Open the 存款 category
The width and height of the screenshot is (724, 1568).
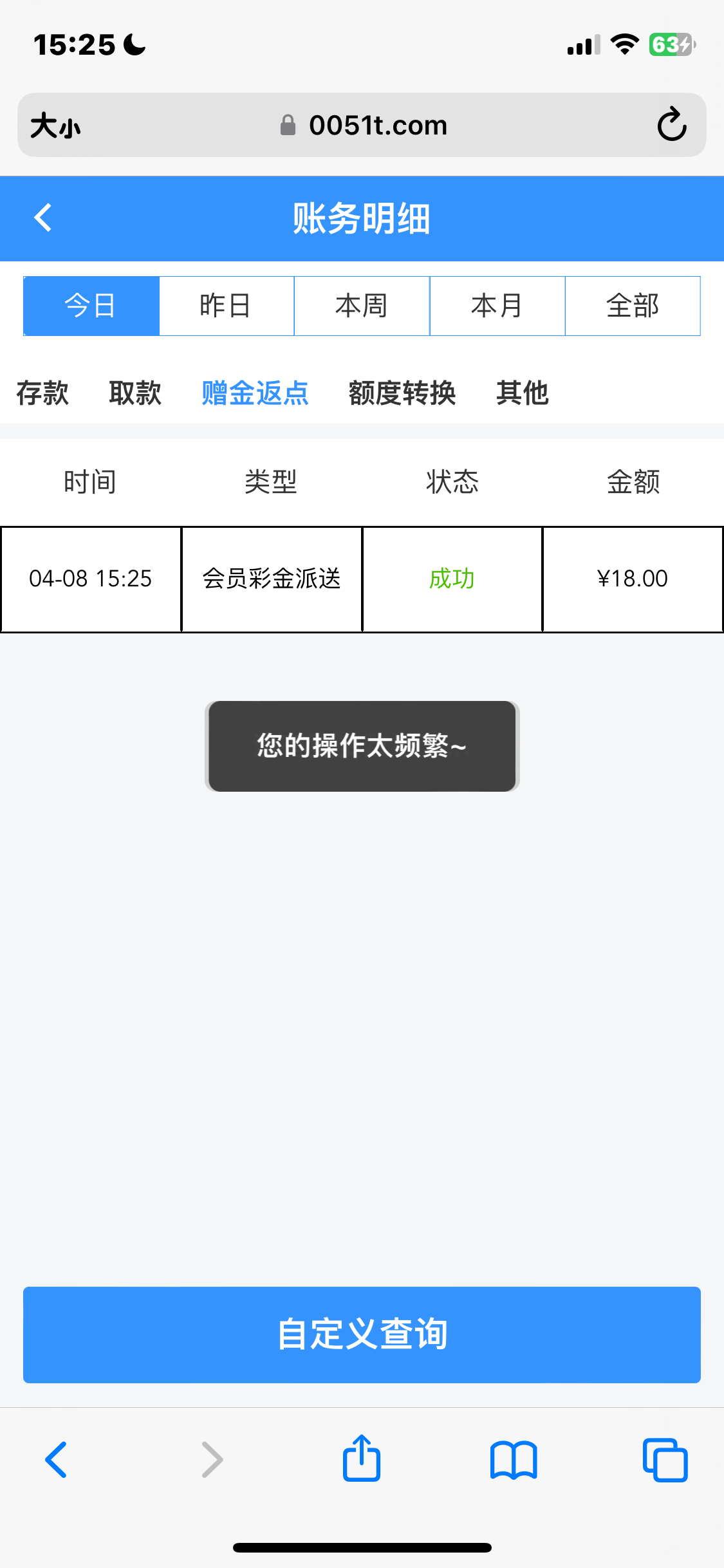[42, 393]
